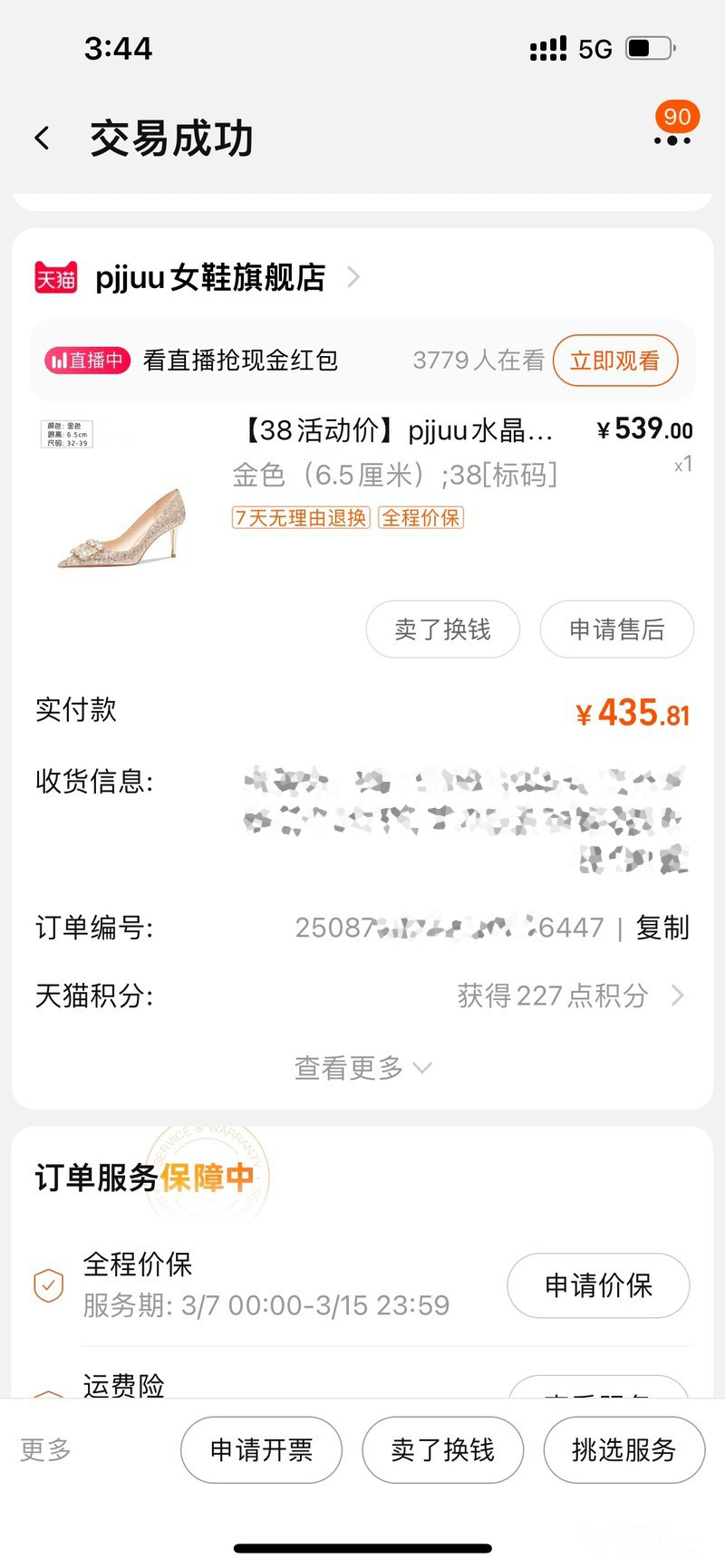Expand 查看更多 order details
725x1568 pixels.
[362, 1068]
